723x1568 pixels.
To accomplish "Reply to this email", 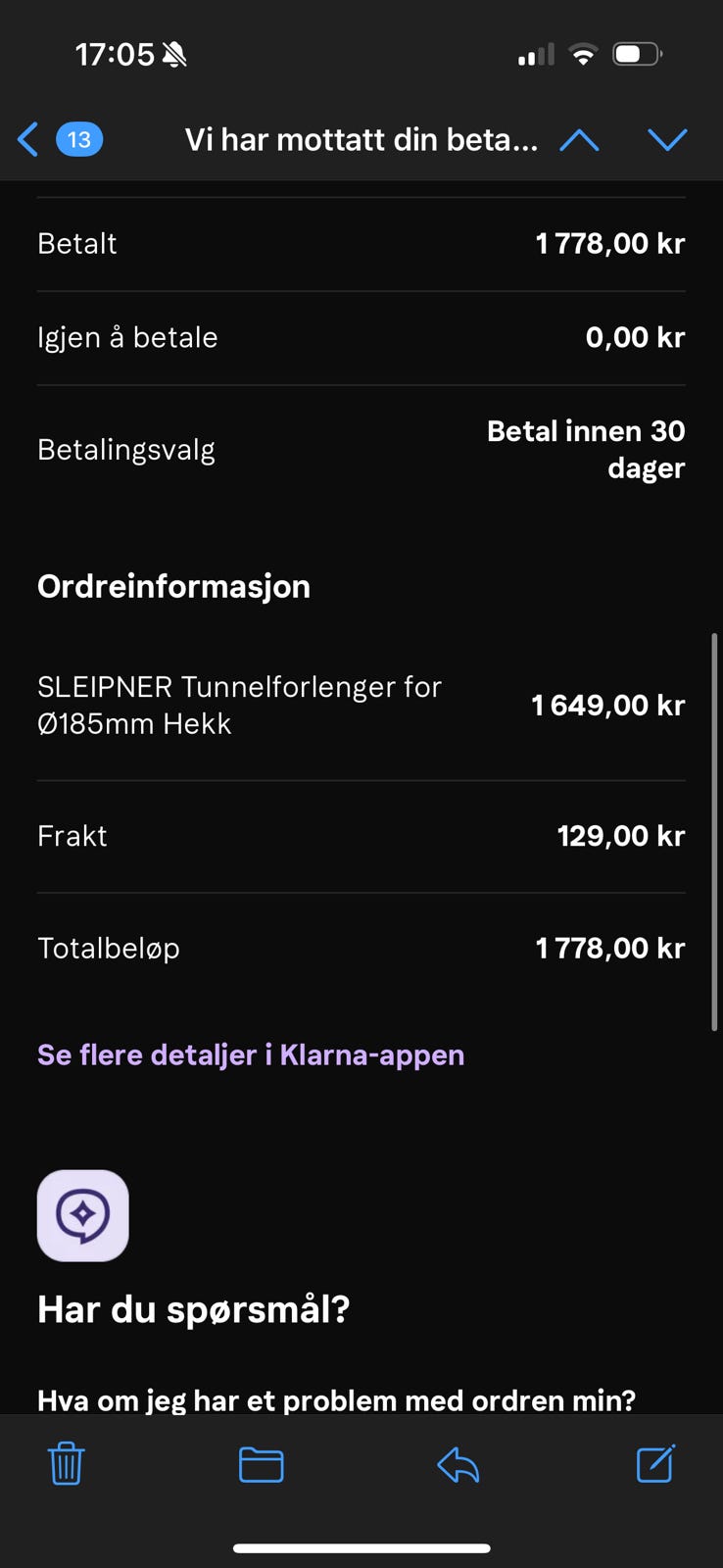I will [458, 1465].
